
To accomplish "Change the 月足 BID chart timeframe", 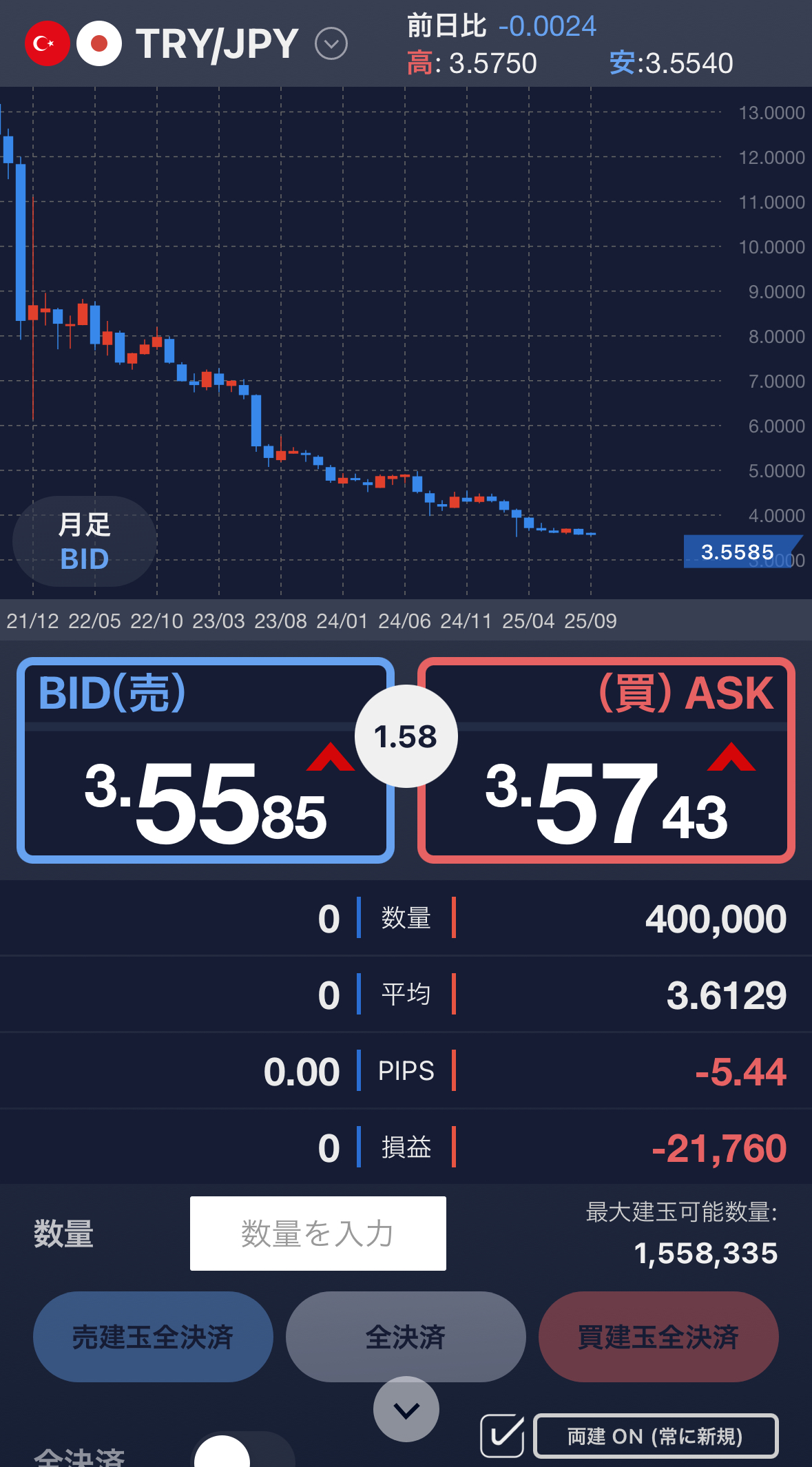I will pos(84,541).
